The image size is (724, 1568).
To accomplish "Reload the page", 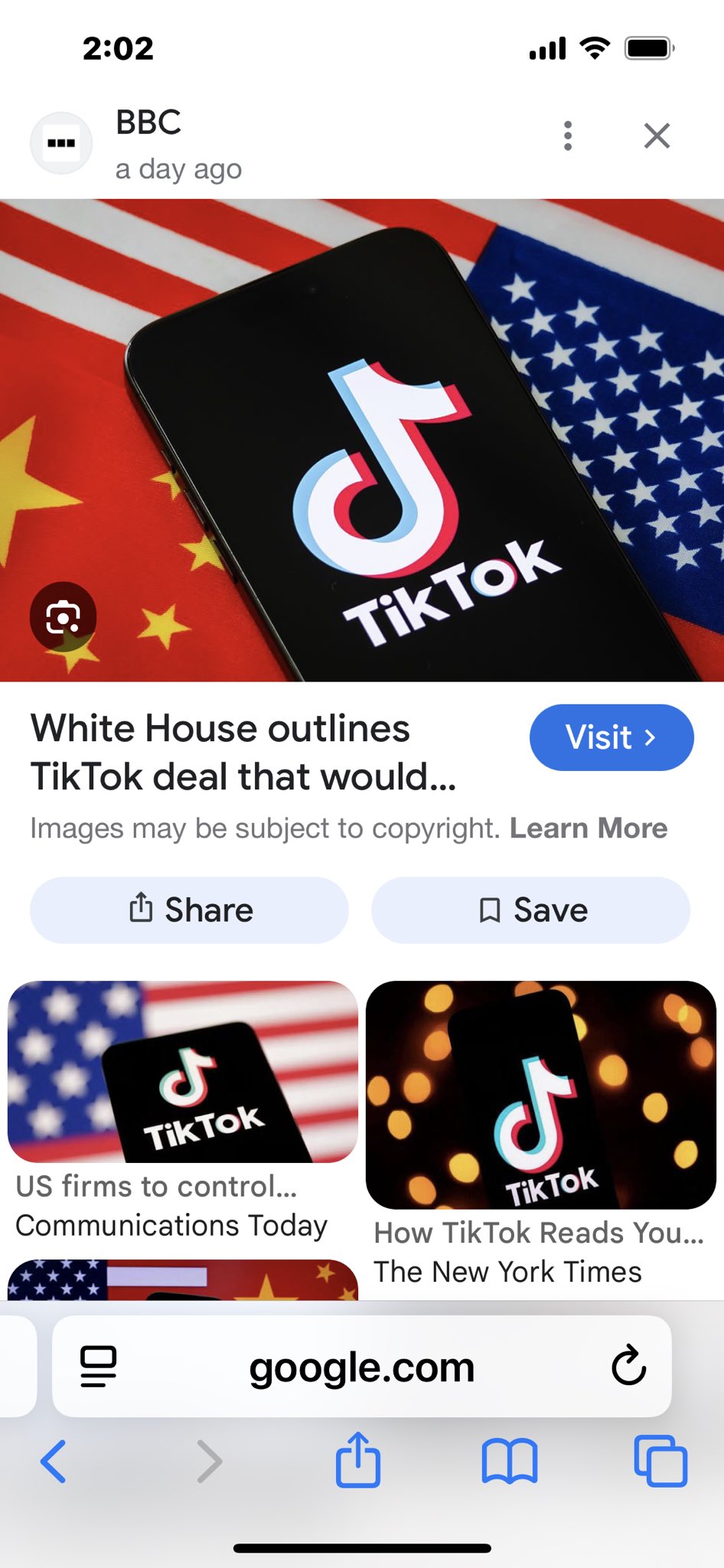I will click(x=628, y=1366).
